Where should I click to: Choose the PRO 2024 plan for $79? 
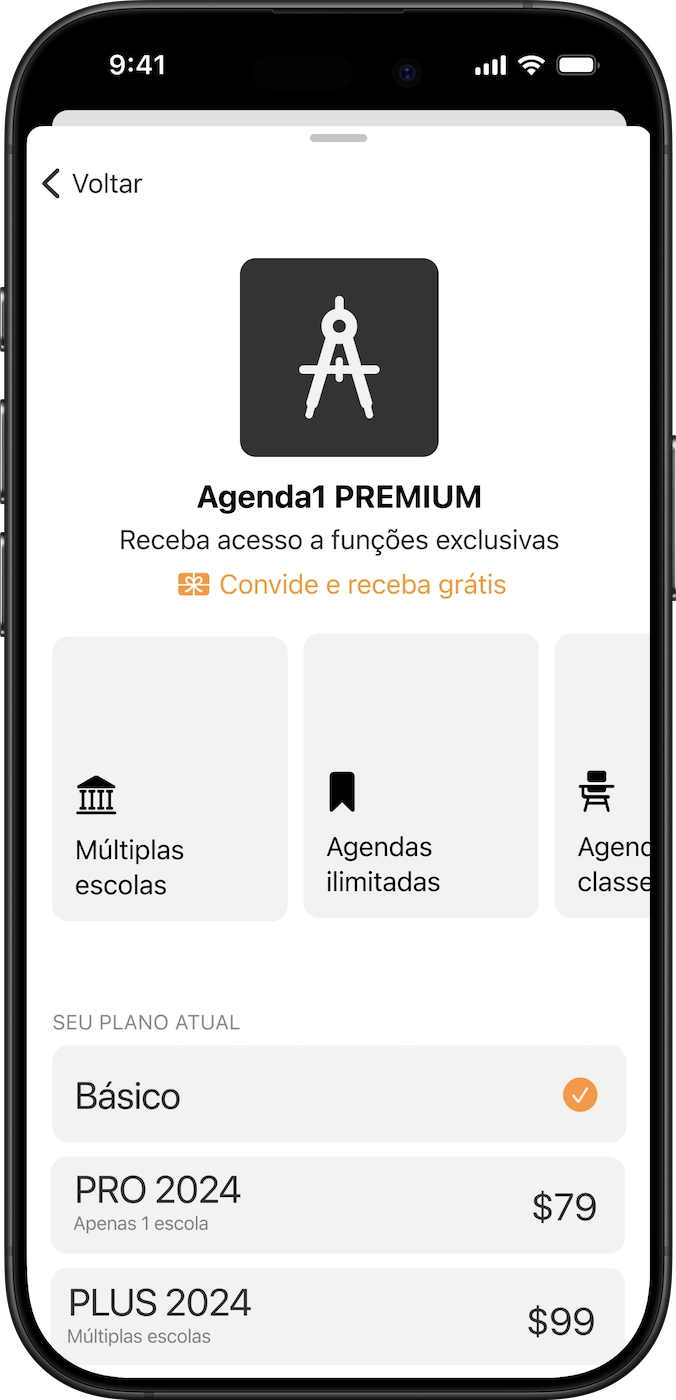[x=338, y=1205]
